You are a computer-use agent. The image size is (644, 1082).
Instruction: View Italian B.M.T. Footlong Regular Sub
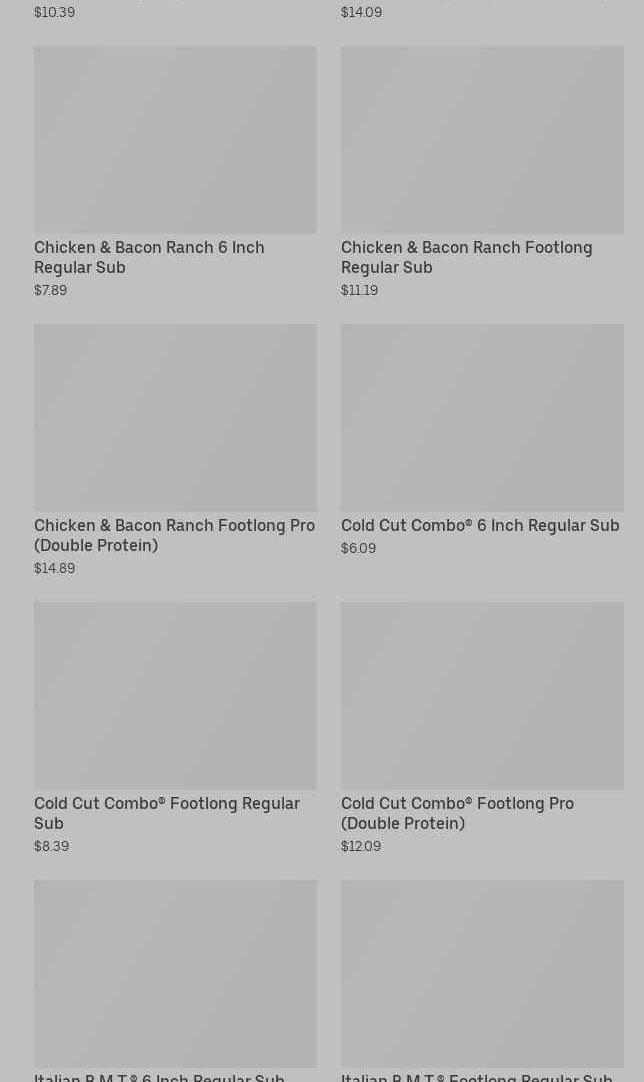coord(482,974)
